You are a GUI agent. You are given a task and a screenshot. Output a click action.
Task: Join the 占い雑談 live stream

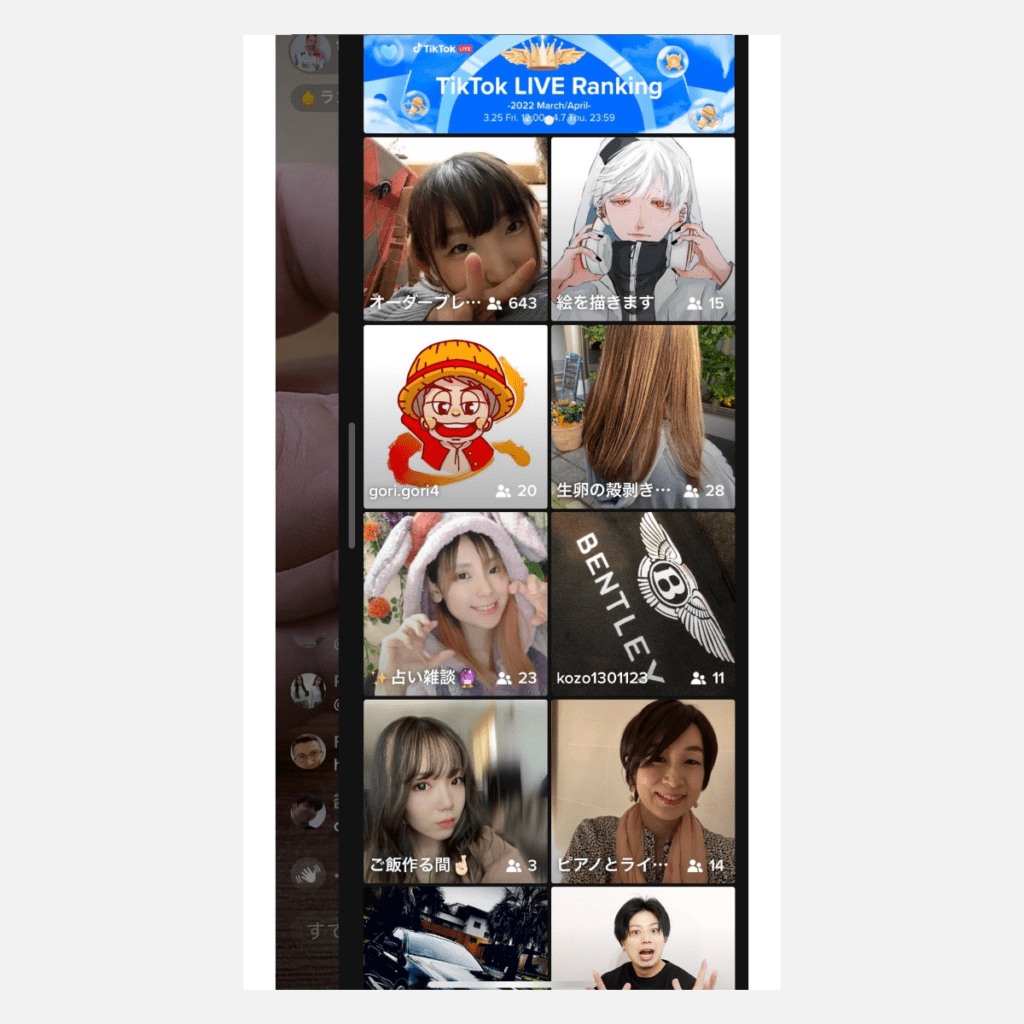coord(455,604)
